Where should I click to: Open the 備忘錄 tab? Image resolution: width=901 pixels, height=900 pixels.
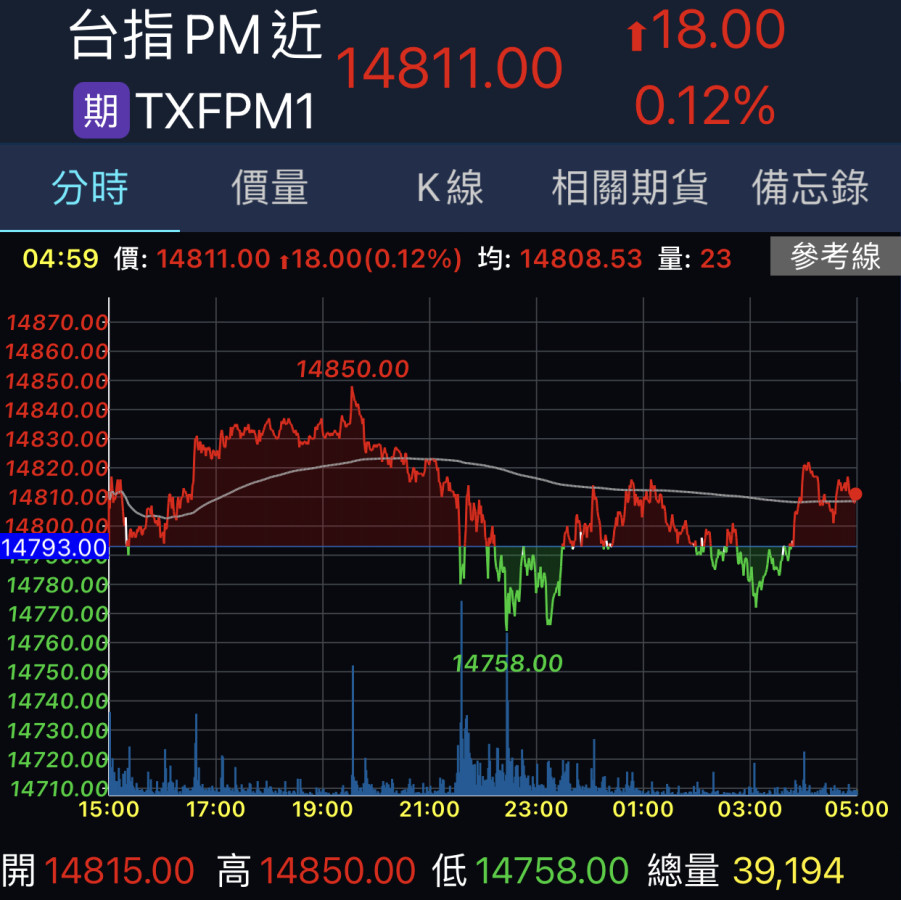(810, 188)
